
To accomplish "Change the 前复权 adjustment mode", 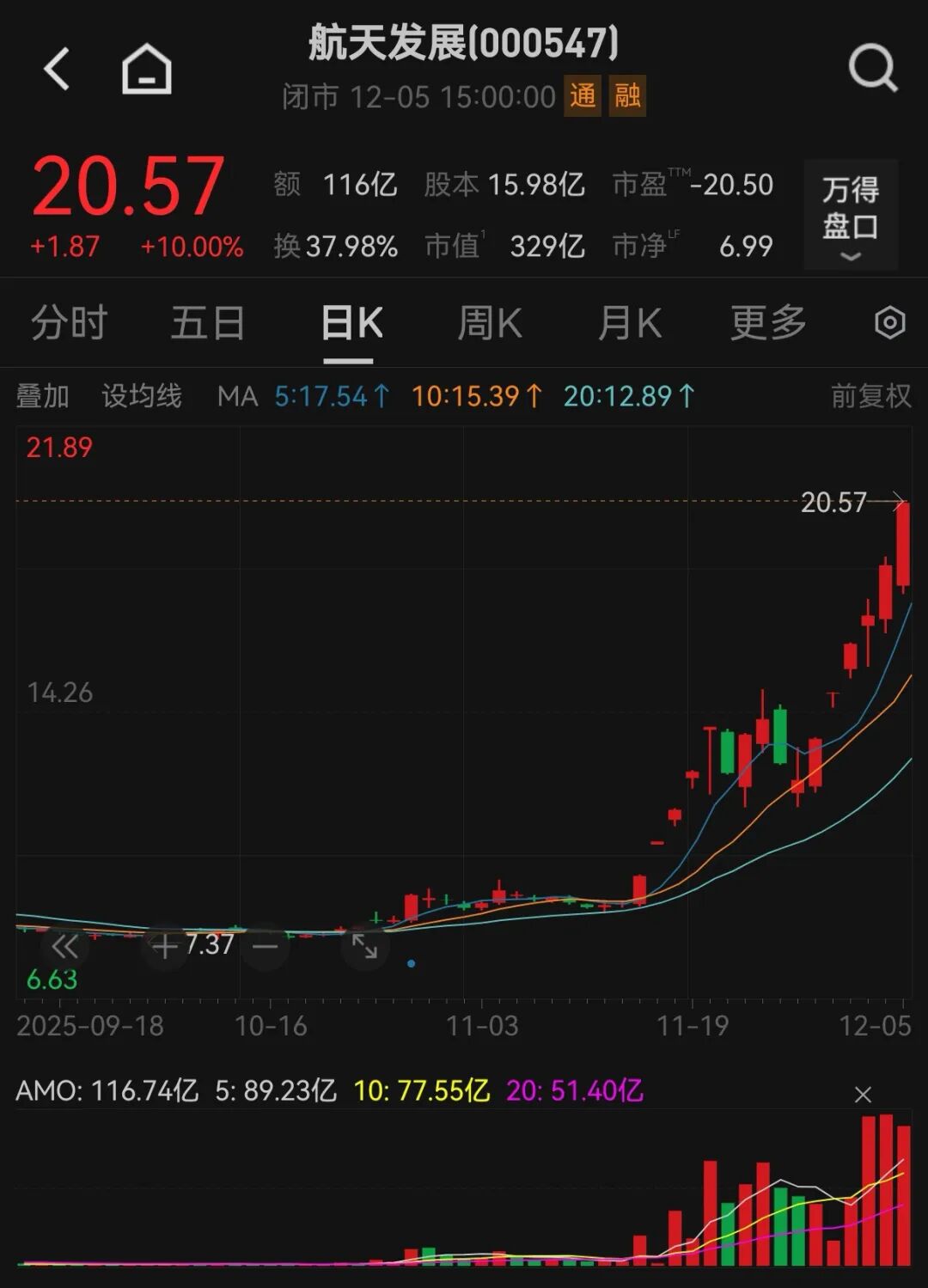I will 870,396.
